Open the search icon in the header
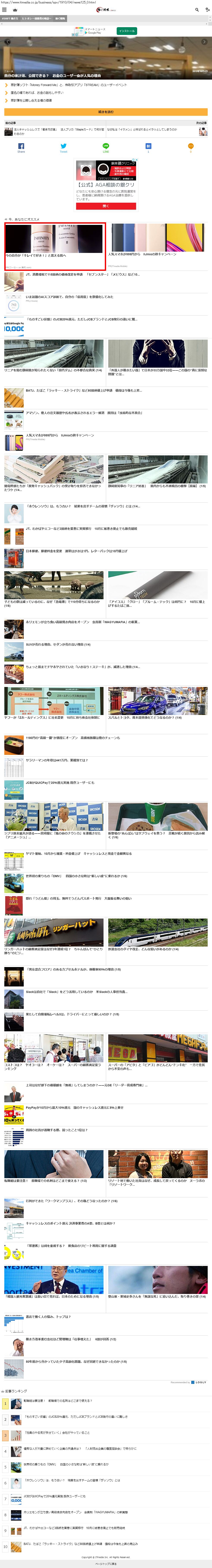 197,10
